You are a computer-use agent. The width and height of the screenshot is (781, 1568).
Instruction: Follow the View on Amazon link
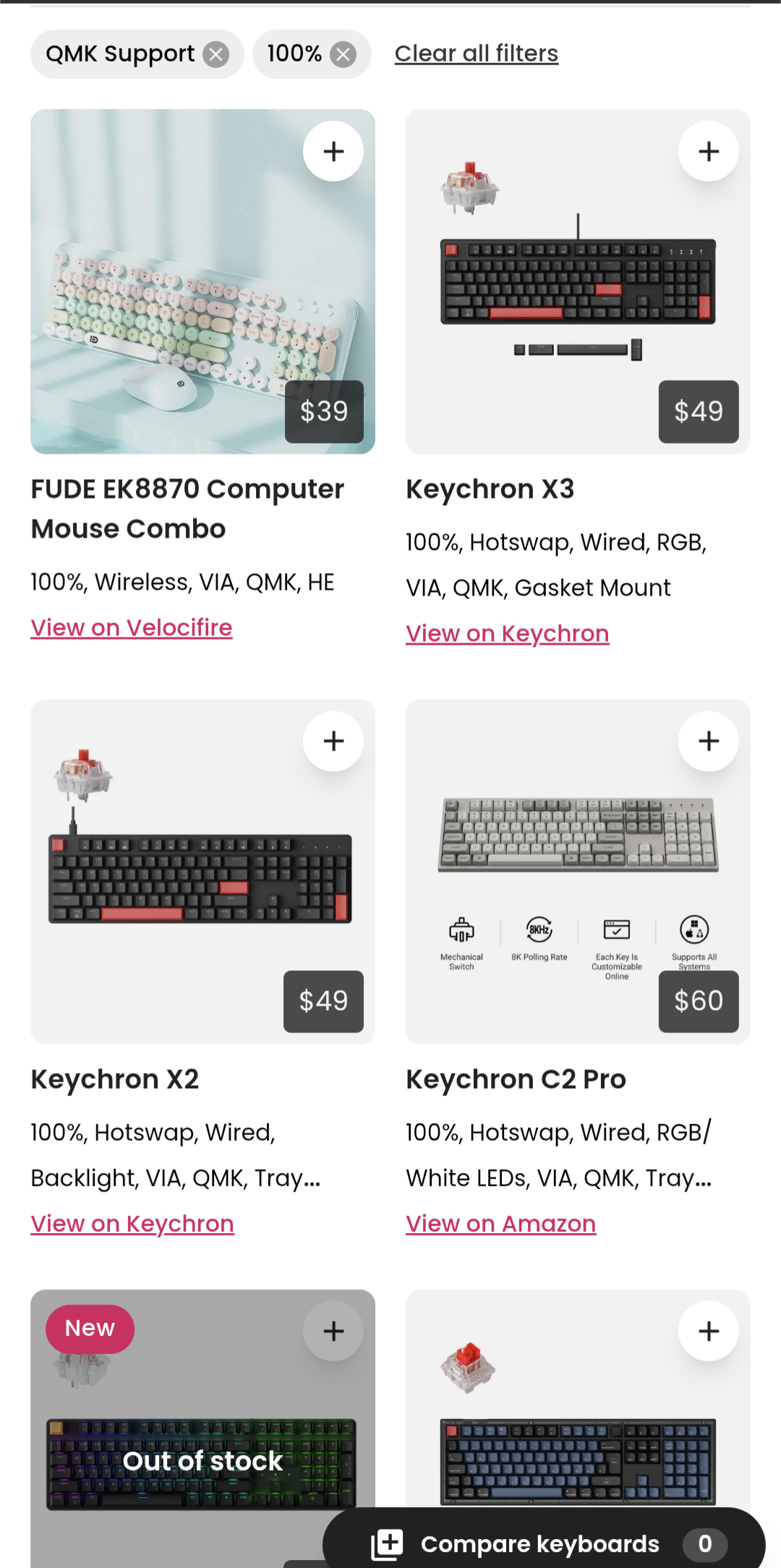500,1224
